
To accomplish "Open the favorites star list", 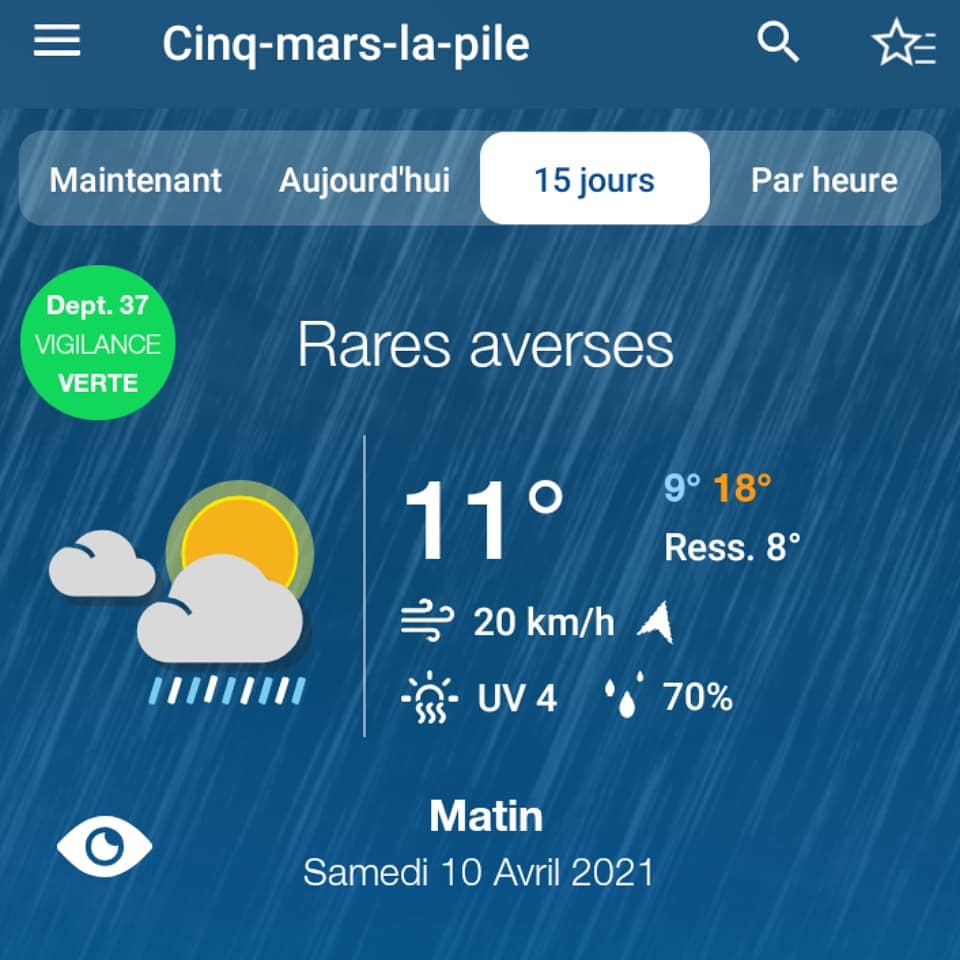I will [904, 42].
